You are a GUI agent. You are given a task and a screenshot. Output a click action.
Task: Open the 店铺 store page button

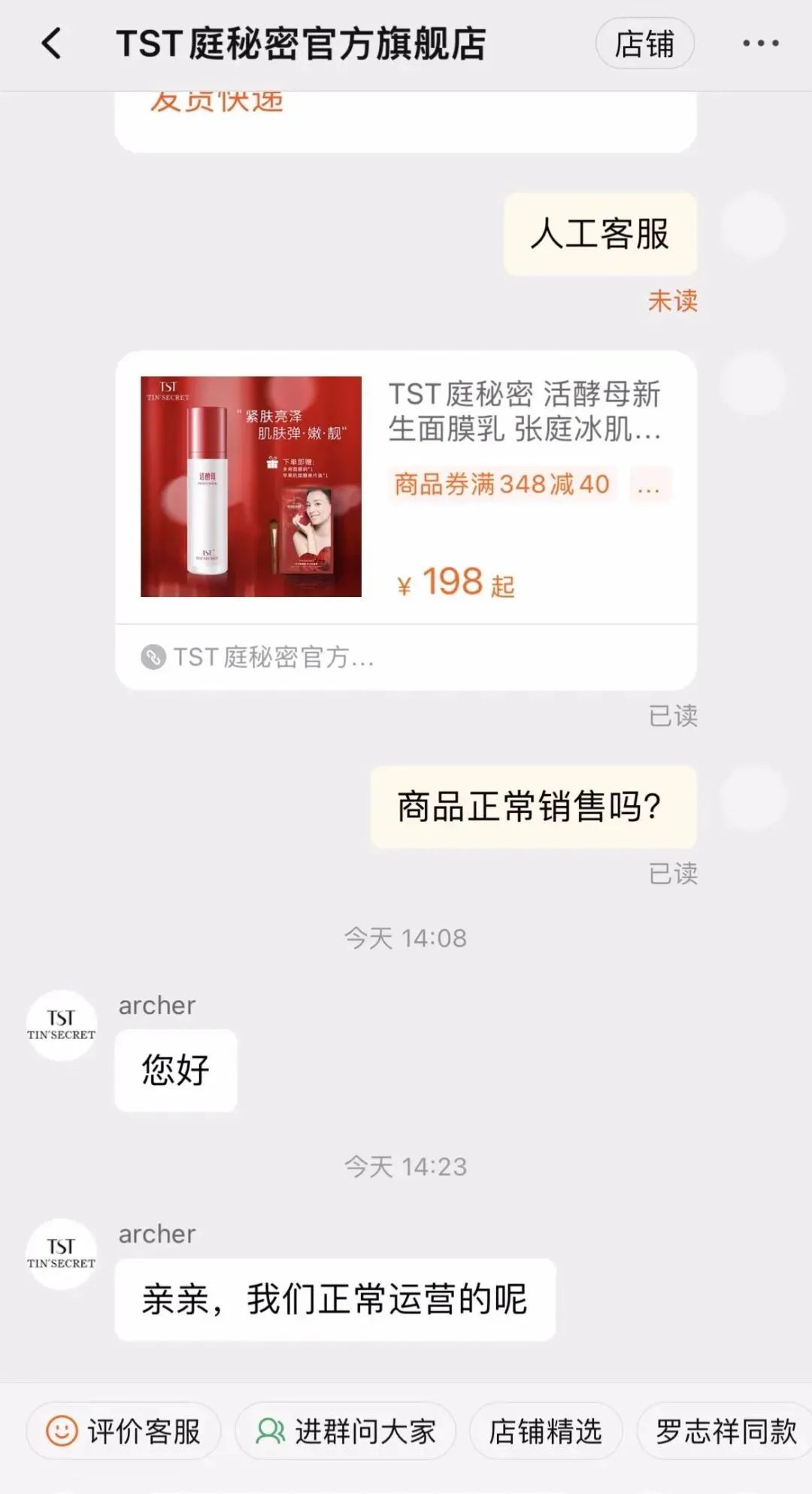tap(644, 44)
